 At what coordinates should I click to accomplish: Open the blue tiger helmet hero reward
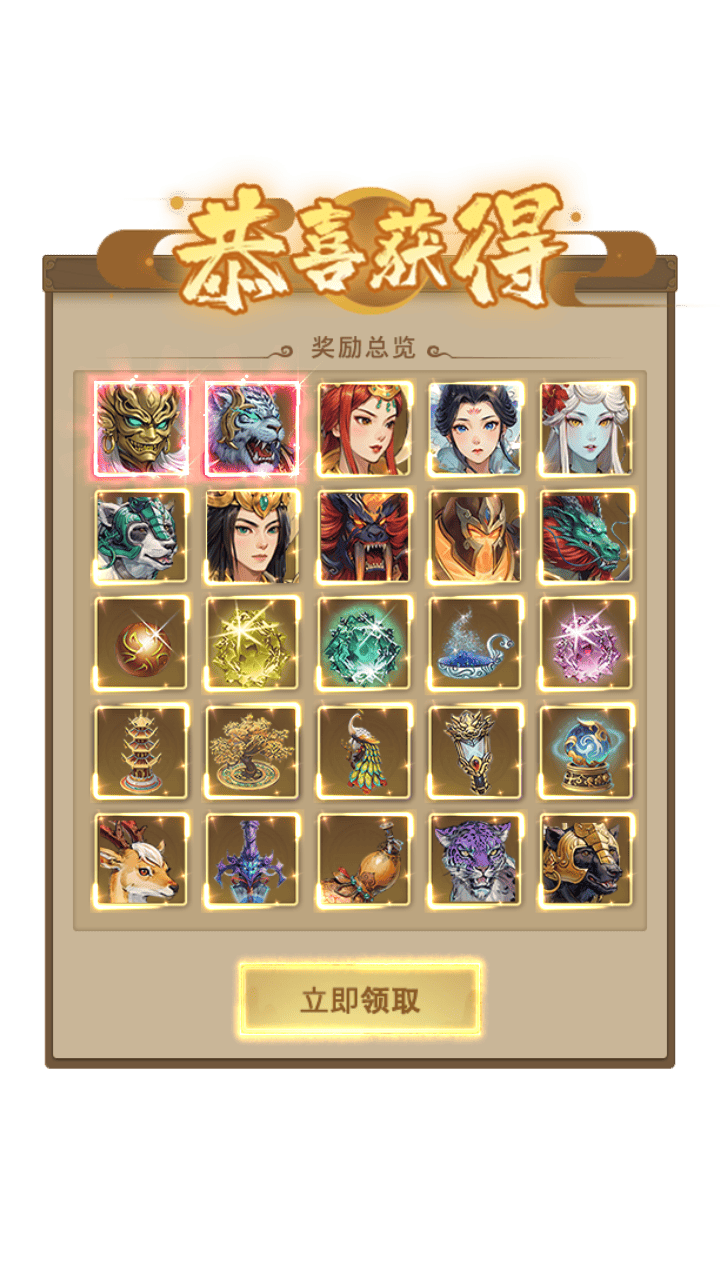[x=253, y=428]
